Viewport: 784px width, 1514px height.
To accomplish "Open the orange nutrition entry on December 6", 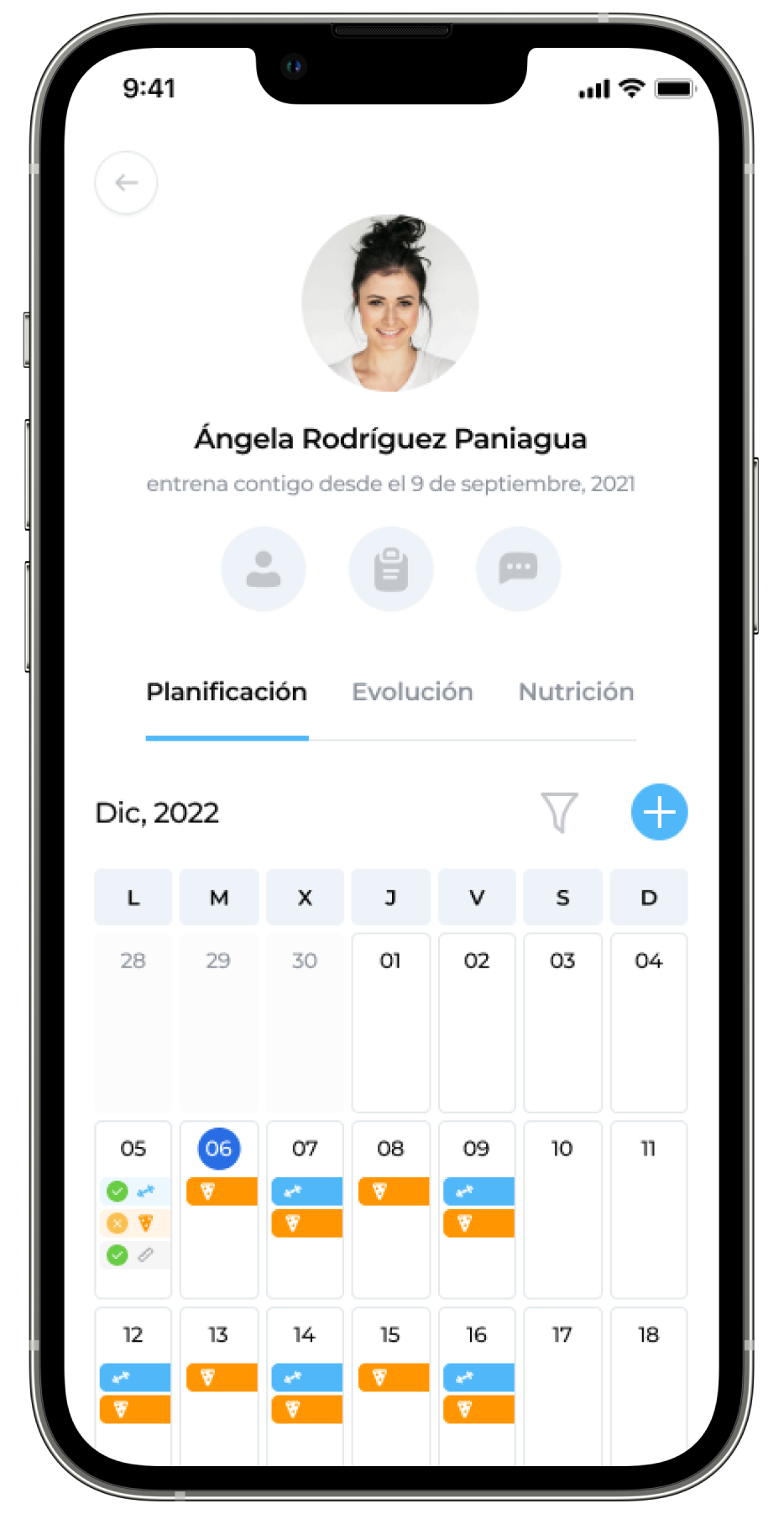I will pyautogui.click(x=221, y=1191).
